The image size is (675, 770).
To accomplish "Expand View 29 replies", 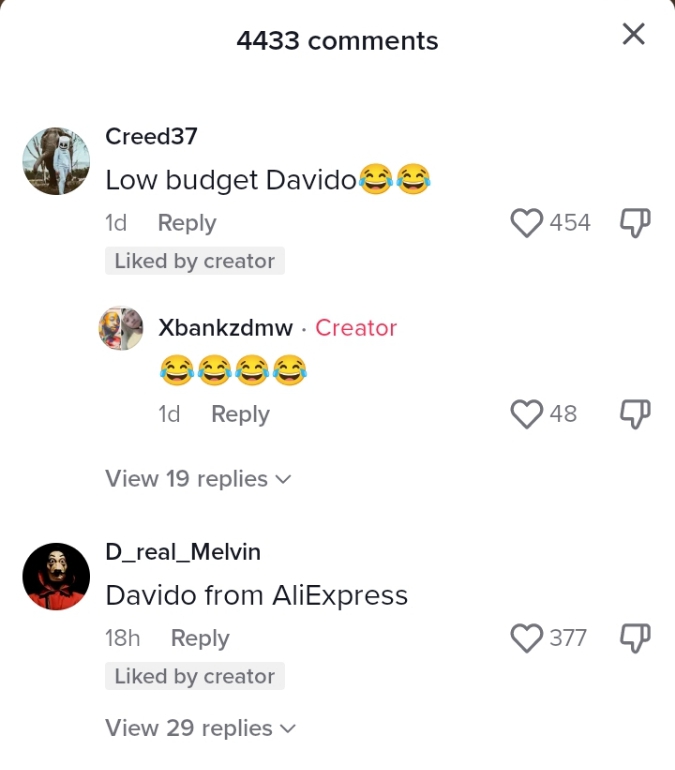I will click(x=200, y=728).
